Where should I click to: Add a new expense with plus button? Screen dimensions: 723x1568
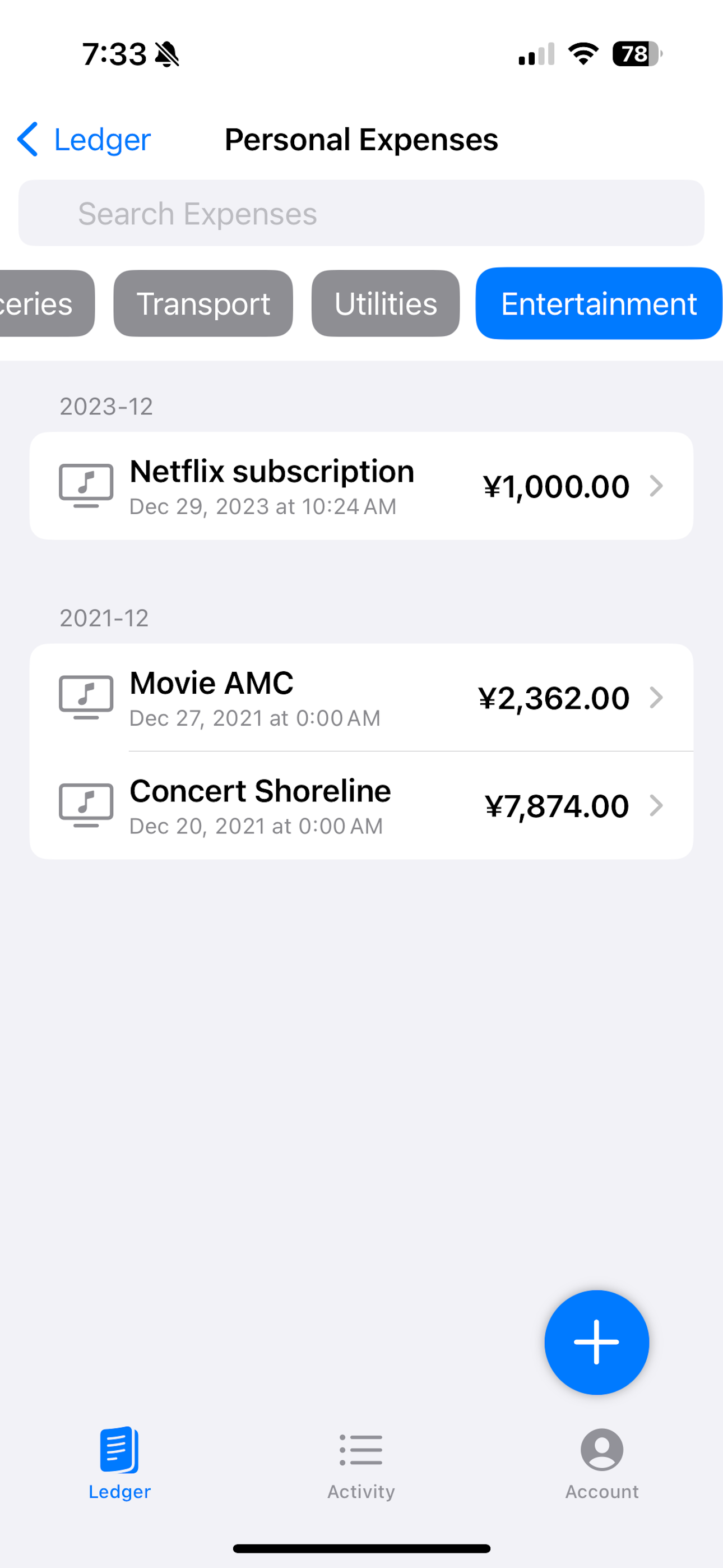596,1342
